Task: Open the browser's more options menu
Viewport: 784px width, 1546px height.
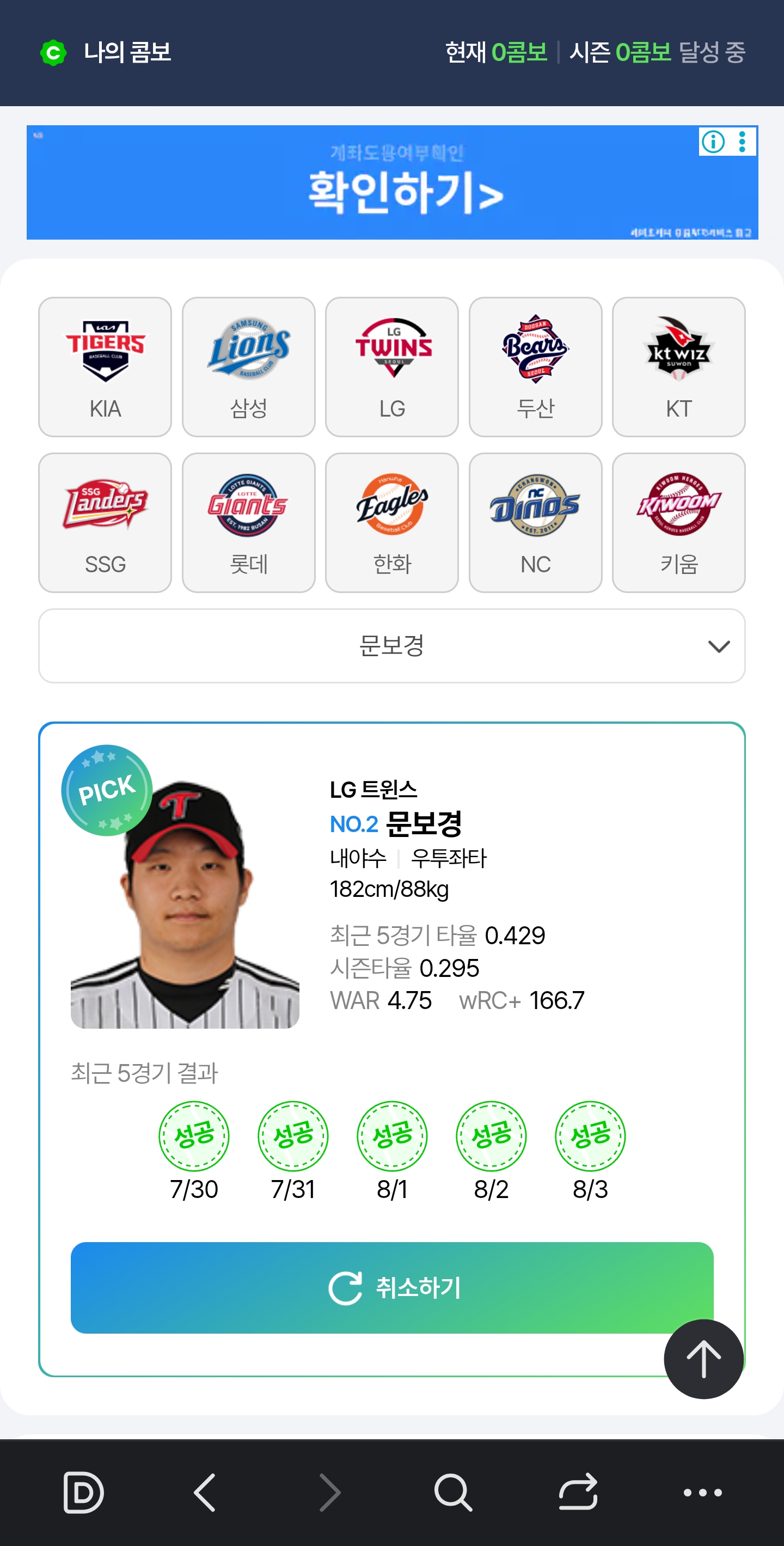Action: tap(702, 1492)
